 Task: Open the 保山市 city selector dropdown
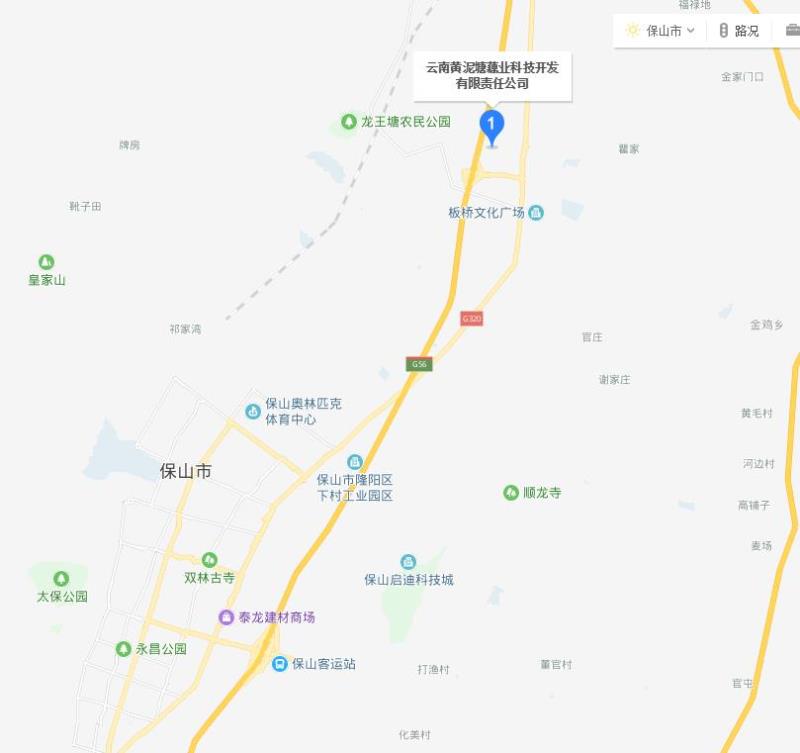(x=660, y=31)
